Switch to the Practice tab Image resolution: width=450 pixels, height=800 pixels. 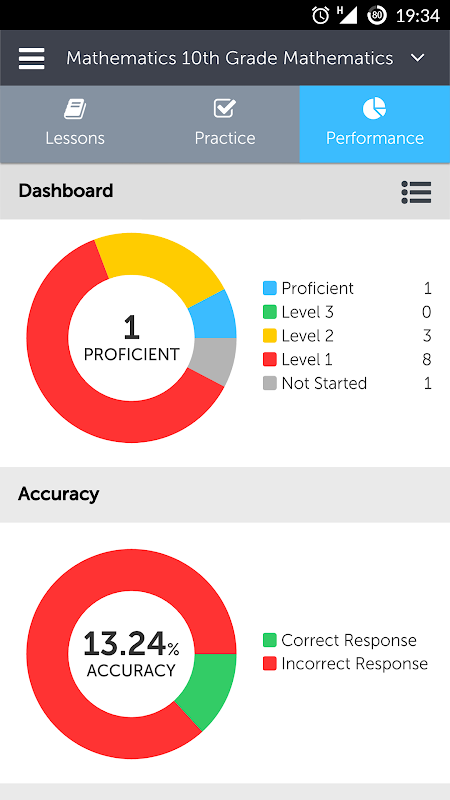(224, 124)
